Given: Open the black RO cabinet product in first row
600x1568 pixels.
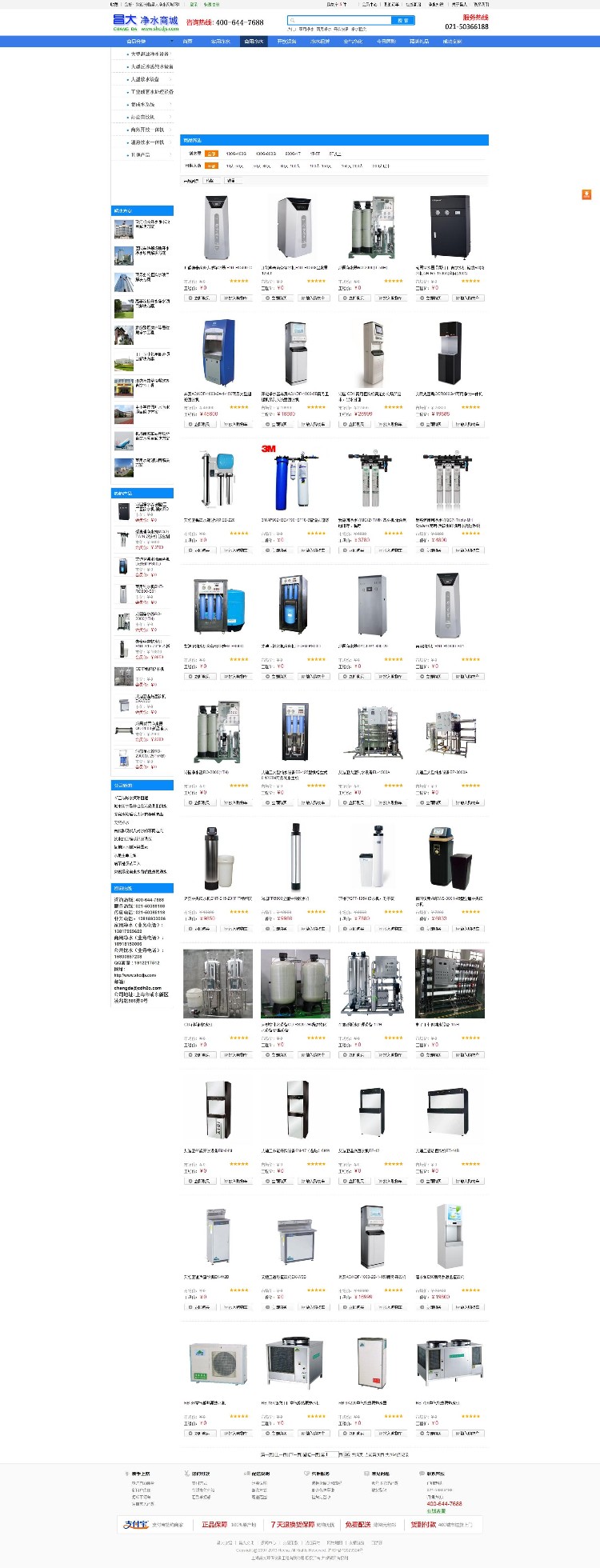Looking at the screenshot, I should (x=450, y=226).
